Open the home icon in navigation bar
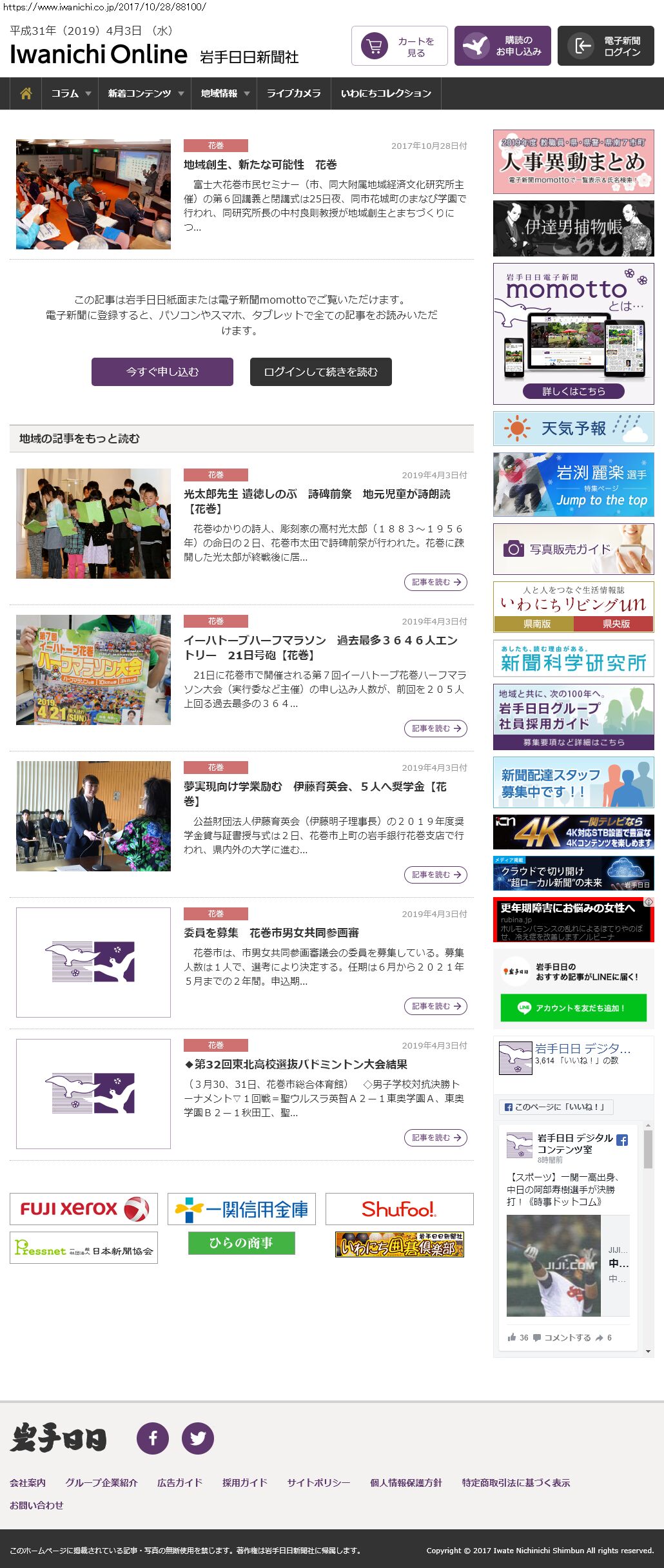Image resolution: width=664 pixels, height=1568 pixels. click(x=26, y=93)
